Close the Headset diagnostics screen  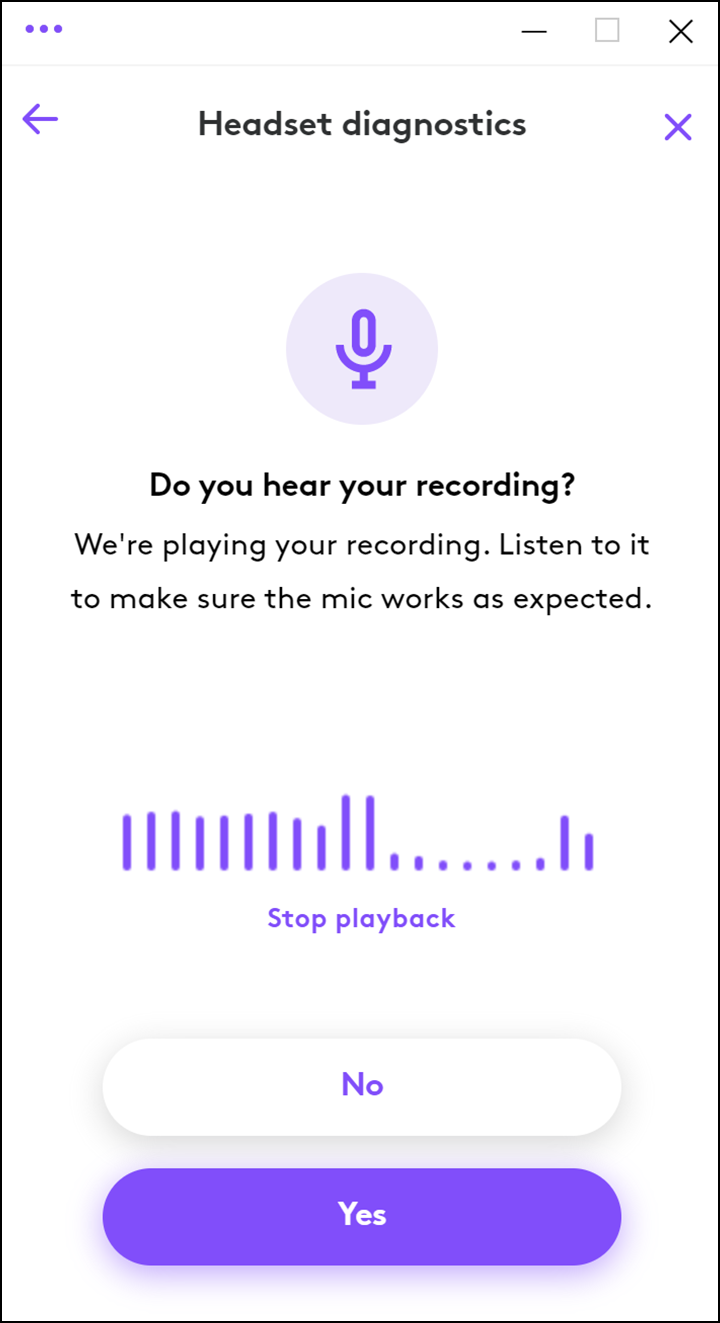pyautogui.click(x=677, y=127)
